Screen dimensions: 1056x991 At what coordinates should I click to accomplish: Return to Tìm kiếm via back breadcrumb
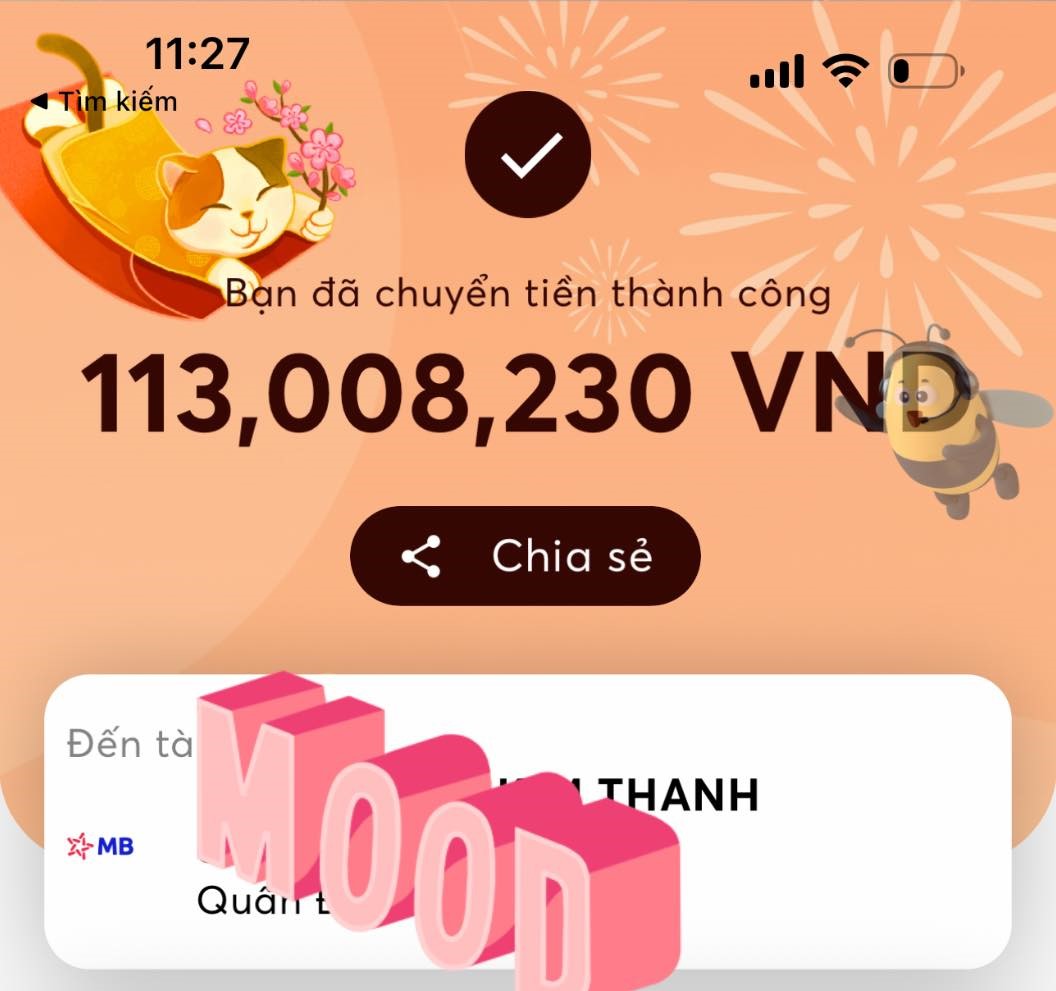[x=104, y=101]
